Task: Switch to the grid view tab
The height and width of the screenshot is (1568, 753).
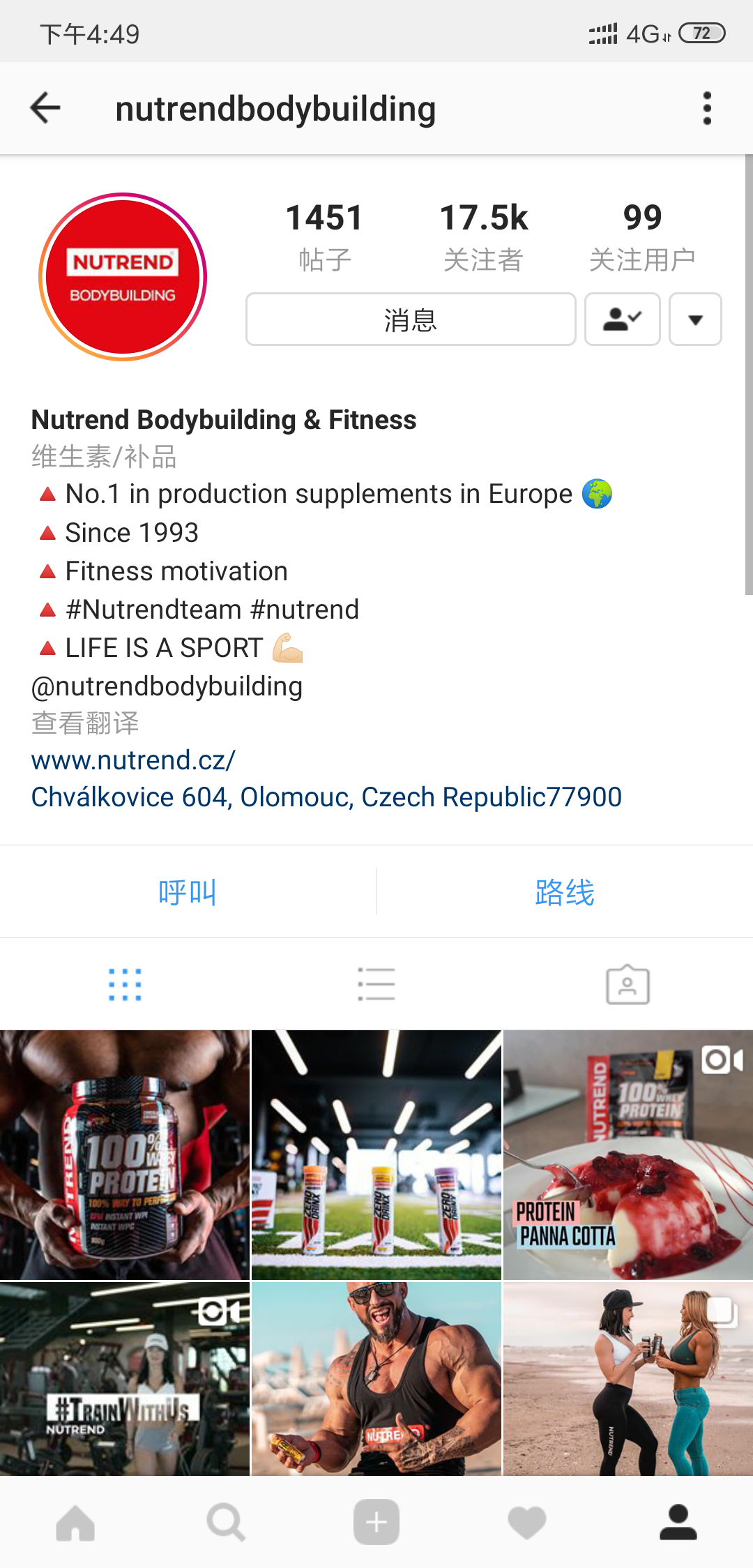Action: pyautogui.click(x=125, y=985)
